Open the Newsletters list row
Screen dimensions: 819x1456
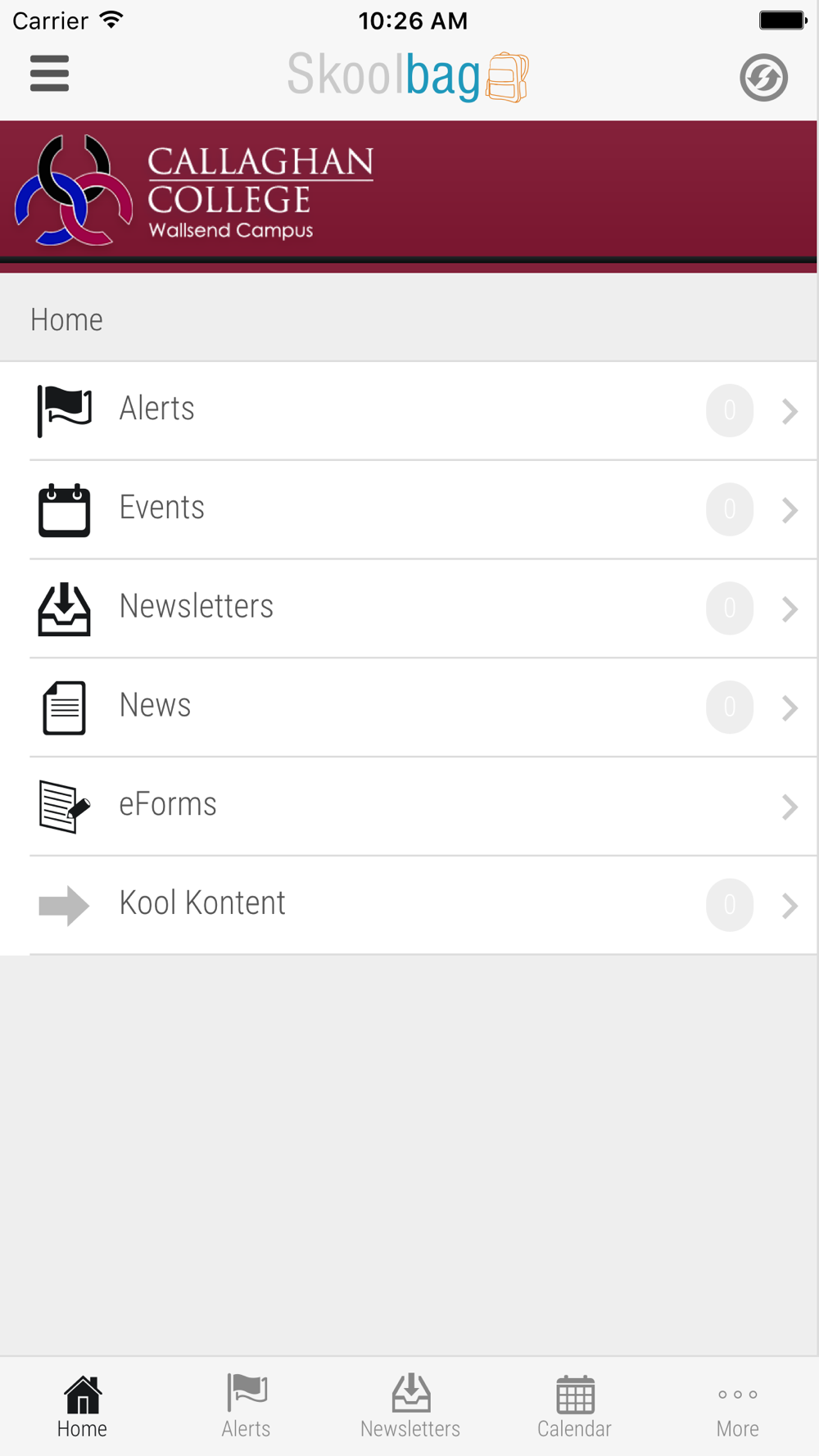point(409,608)
